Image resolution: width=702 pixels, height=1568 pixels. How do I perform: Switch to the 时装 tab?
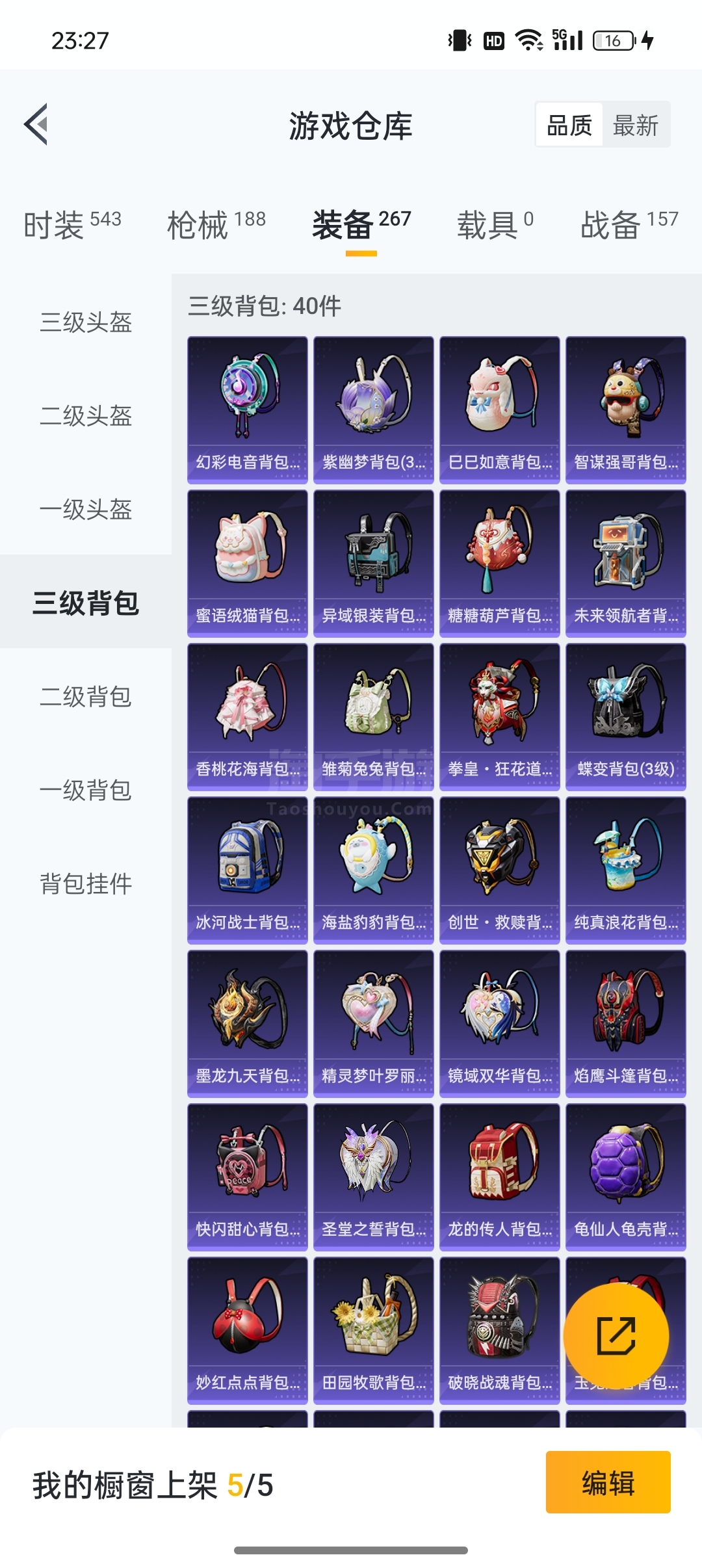[72, 225]
